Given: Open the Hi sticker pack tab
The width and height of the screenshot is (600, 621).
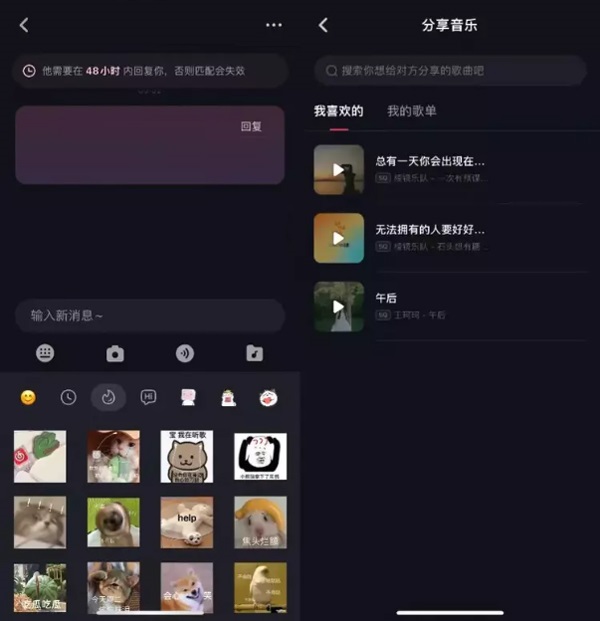Looking at the screenshot, I should click(x=148, y=397).
